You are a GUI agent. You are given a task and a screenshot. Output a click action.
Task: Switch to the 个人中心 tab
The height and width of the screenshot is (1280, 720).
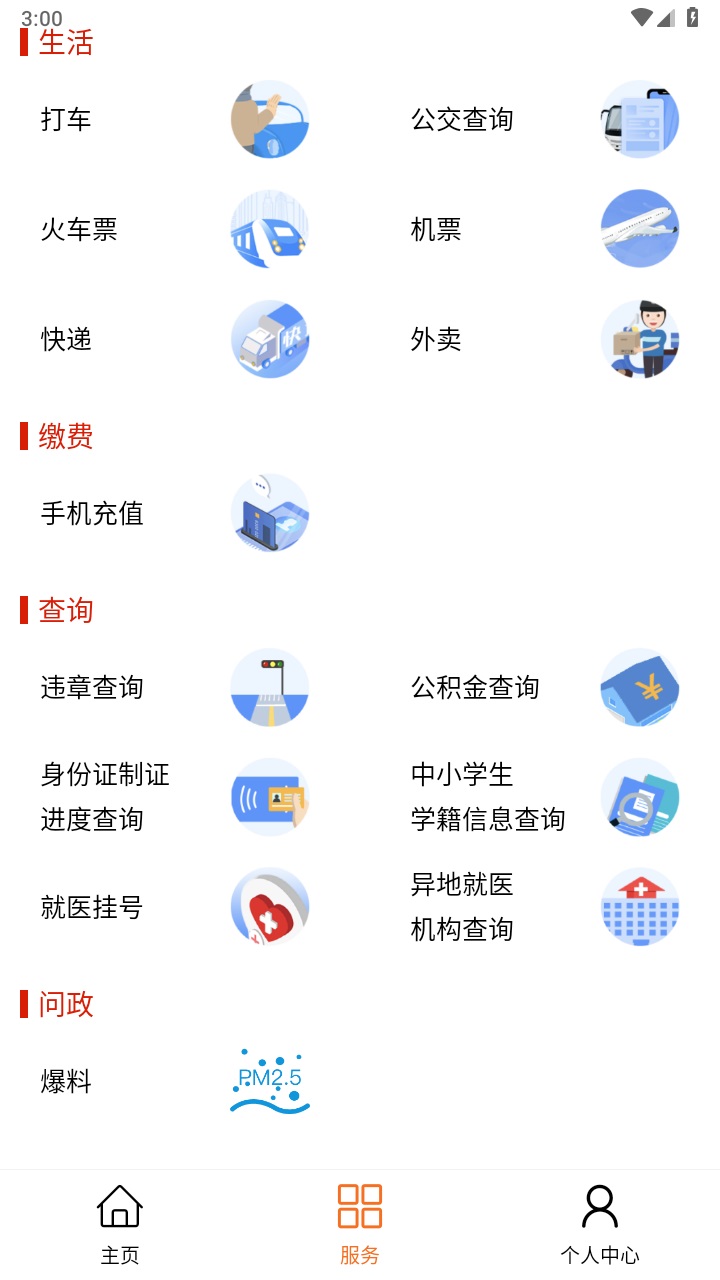tap(600, 1215)
